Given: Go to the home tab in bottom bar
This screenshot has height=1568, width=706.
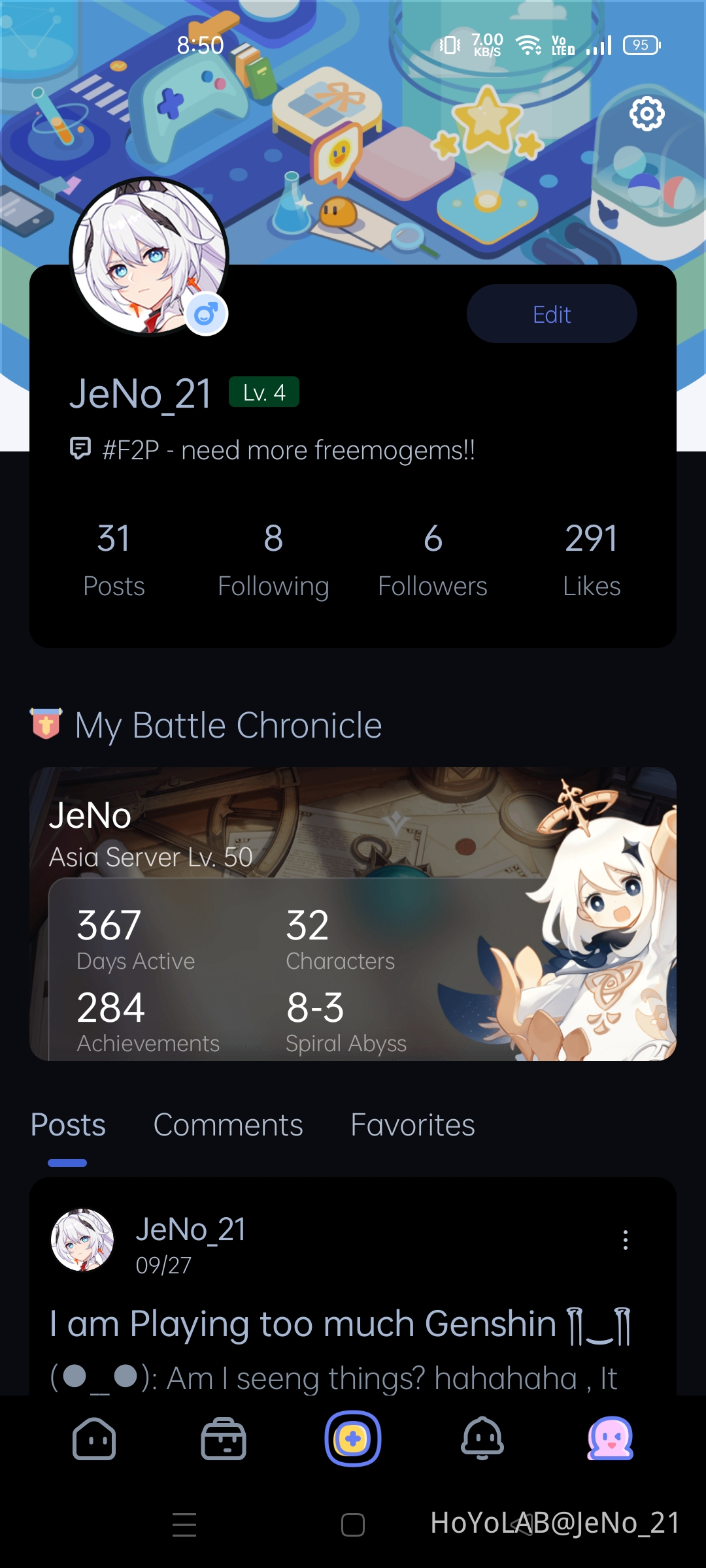Looking at the screenshot, I should tap(94, 1439).
